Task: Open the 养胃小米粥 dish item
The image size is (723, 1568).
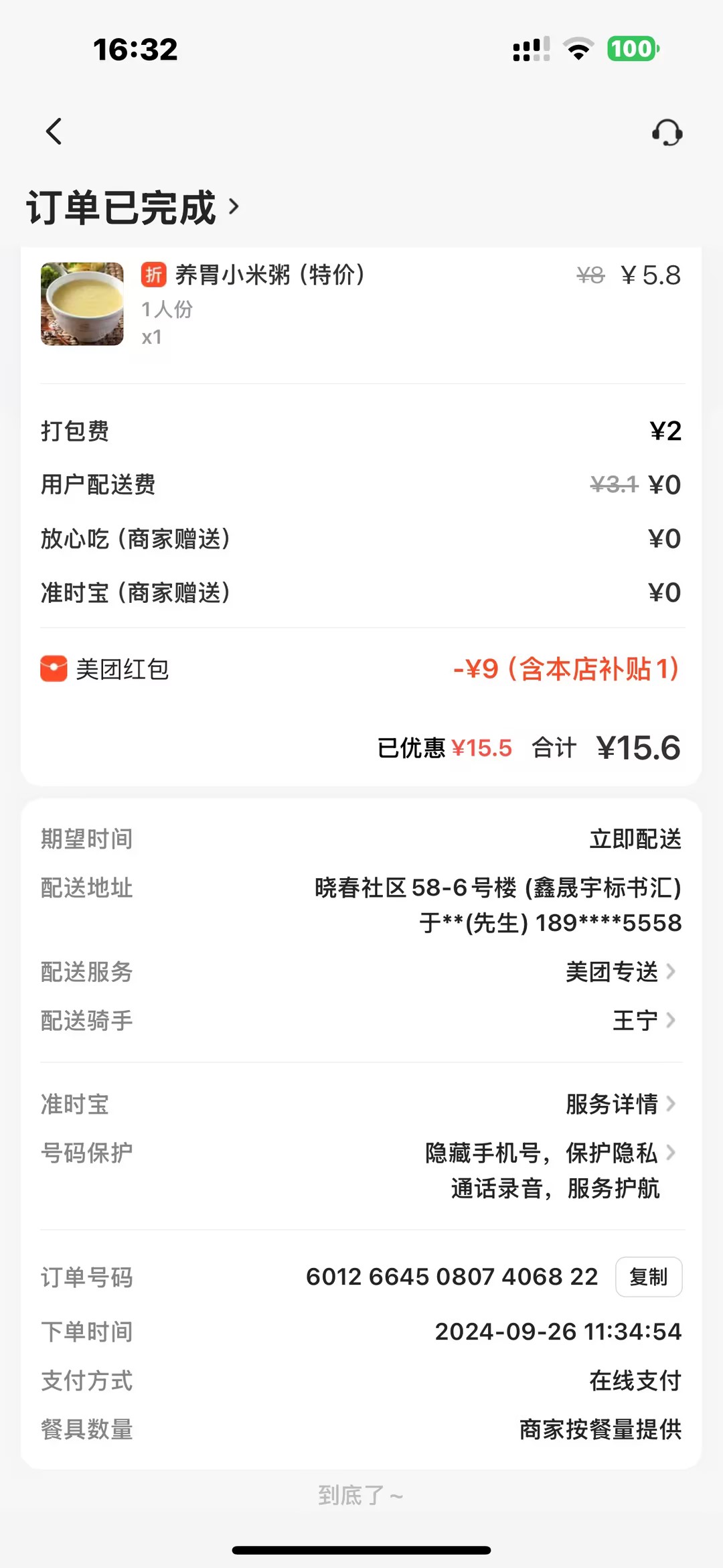Action: (269, 275)
